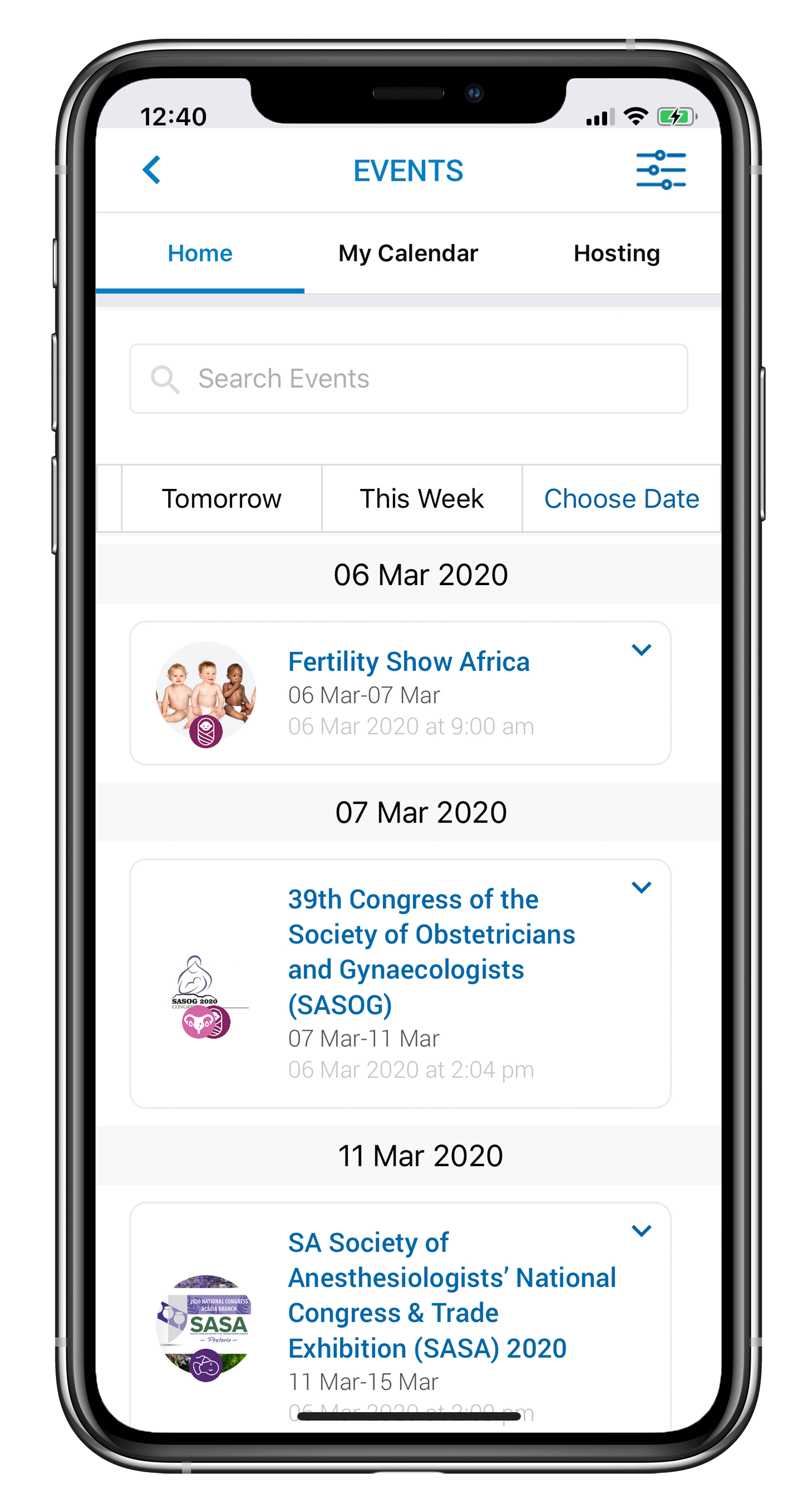This screenshot has width=807, height=1512.
Task: Switch to the Hosting tab
Action: pos(617,253)
